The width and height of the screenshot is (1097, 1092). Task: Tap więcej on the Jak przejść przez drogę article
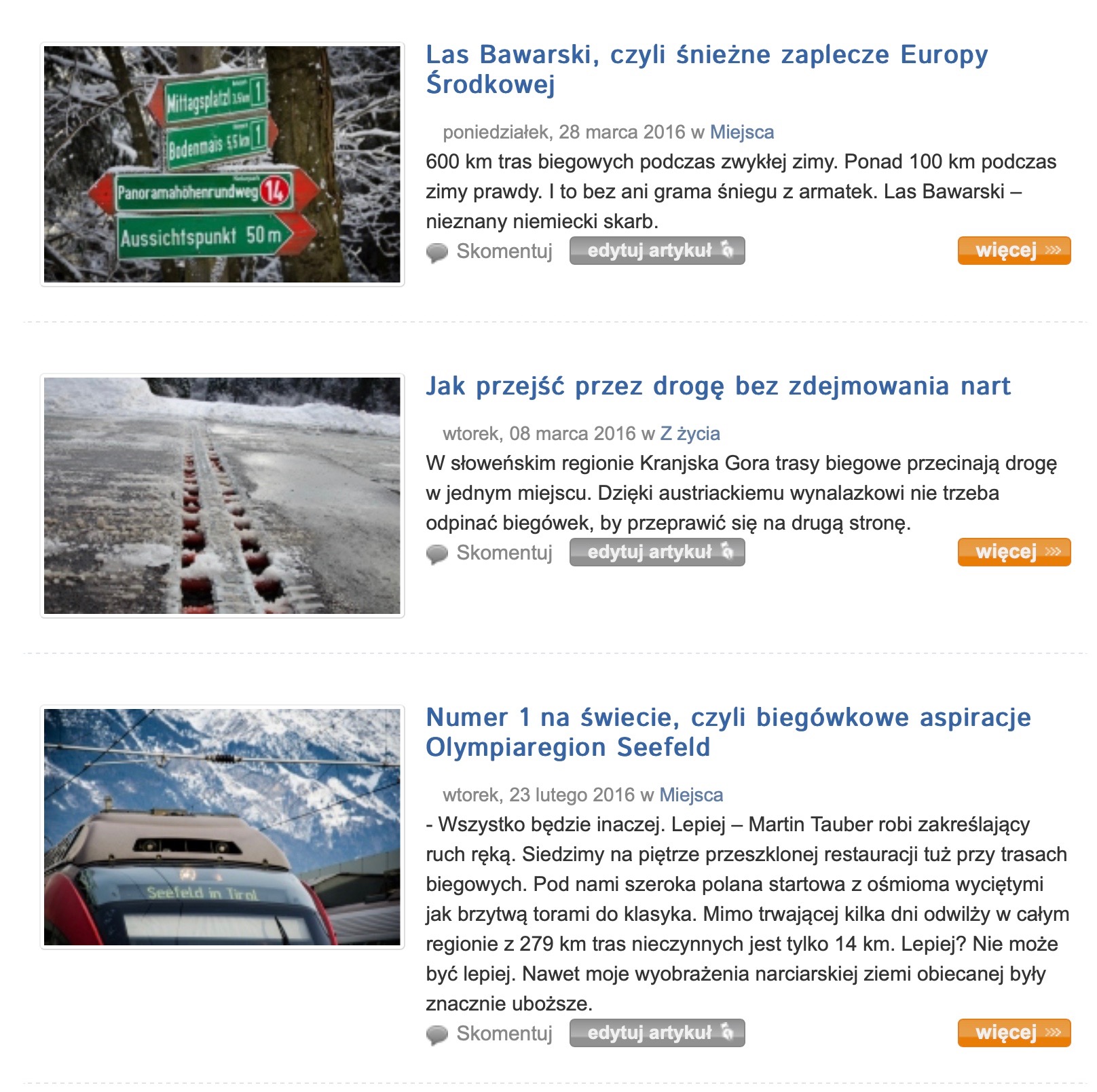point(1014,552)
